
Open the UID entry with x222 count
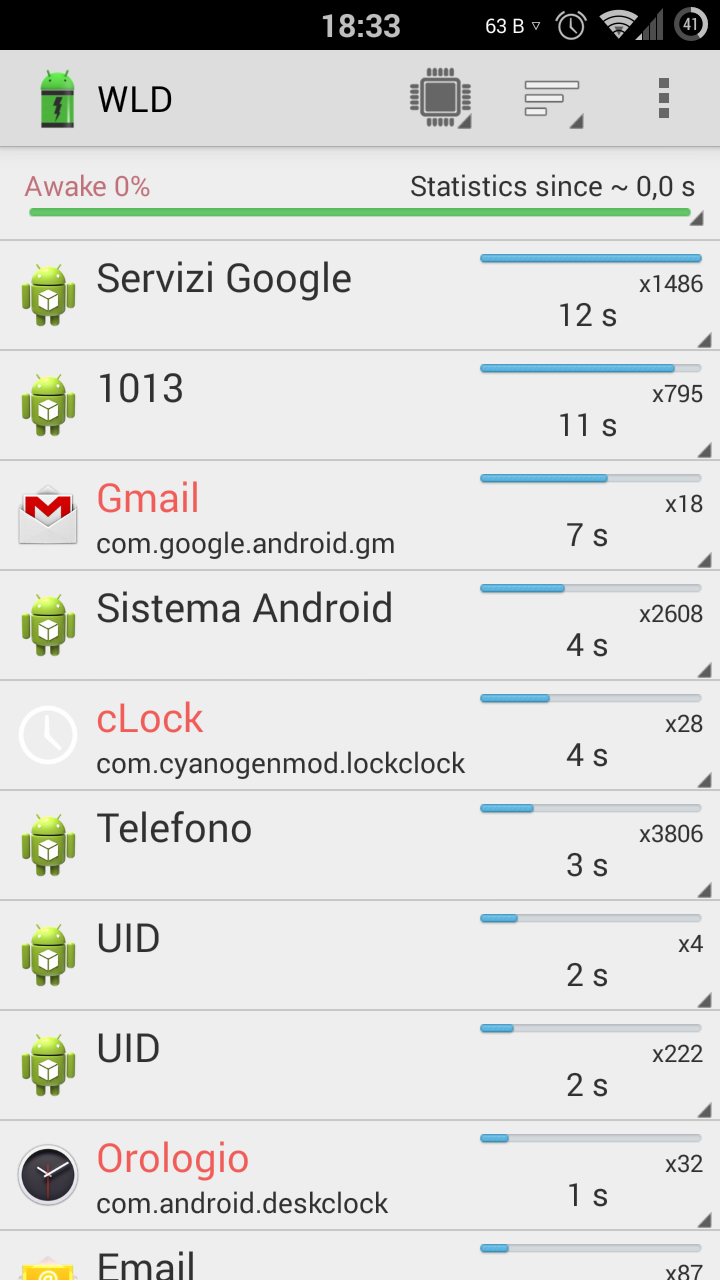pos(360,1066)
